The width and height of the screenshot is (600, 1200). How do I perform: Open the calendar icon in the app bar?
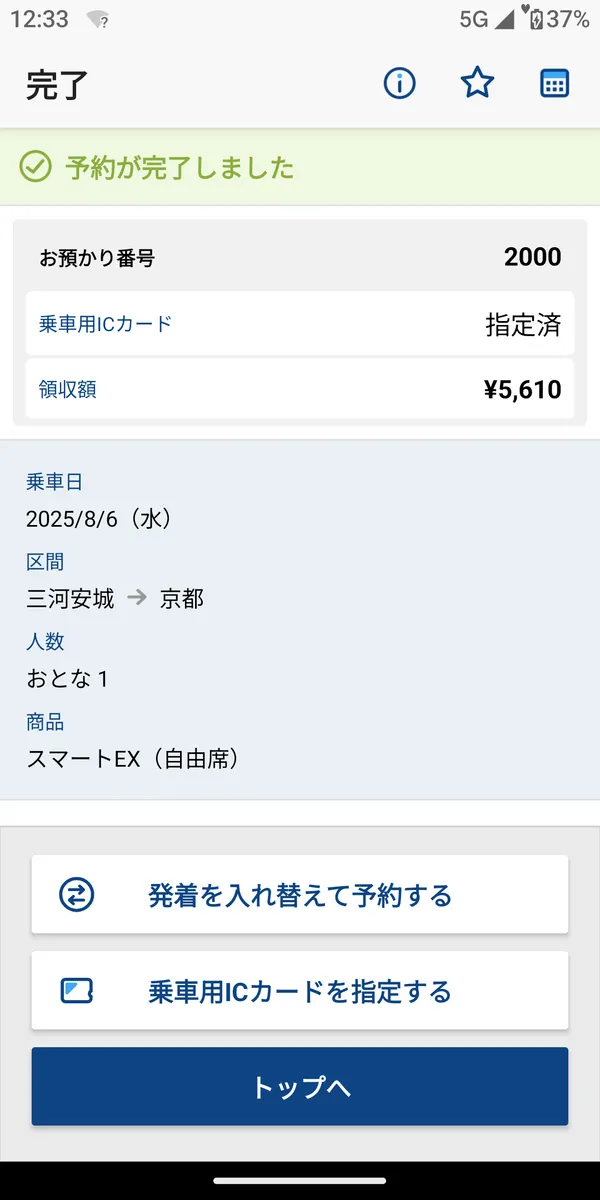[554, 84]
